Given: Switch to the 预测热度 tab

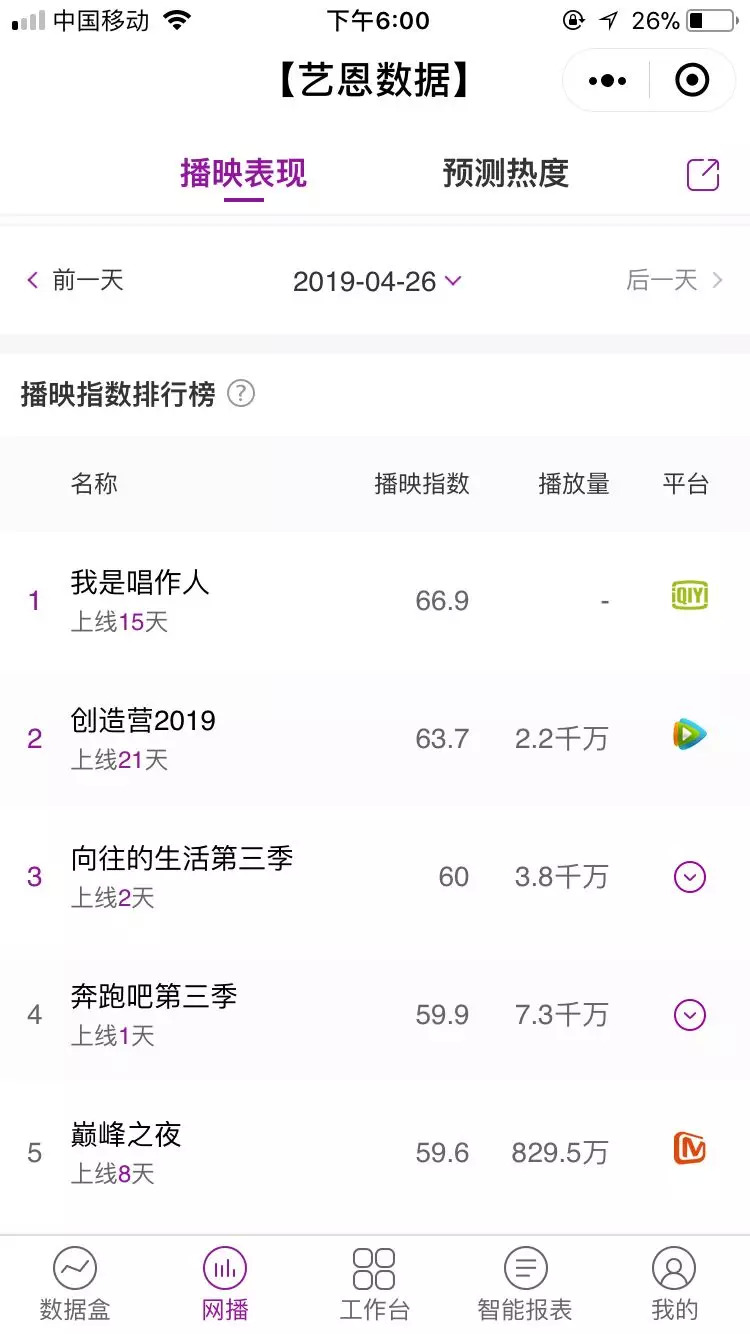Looking at the screenshot, I should click(x=505, y=174).
